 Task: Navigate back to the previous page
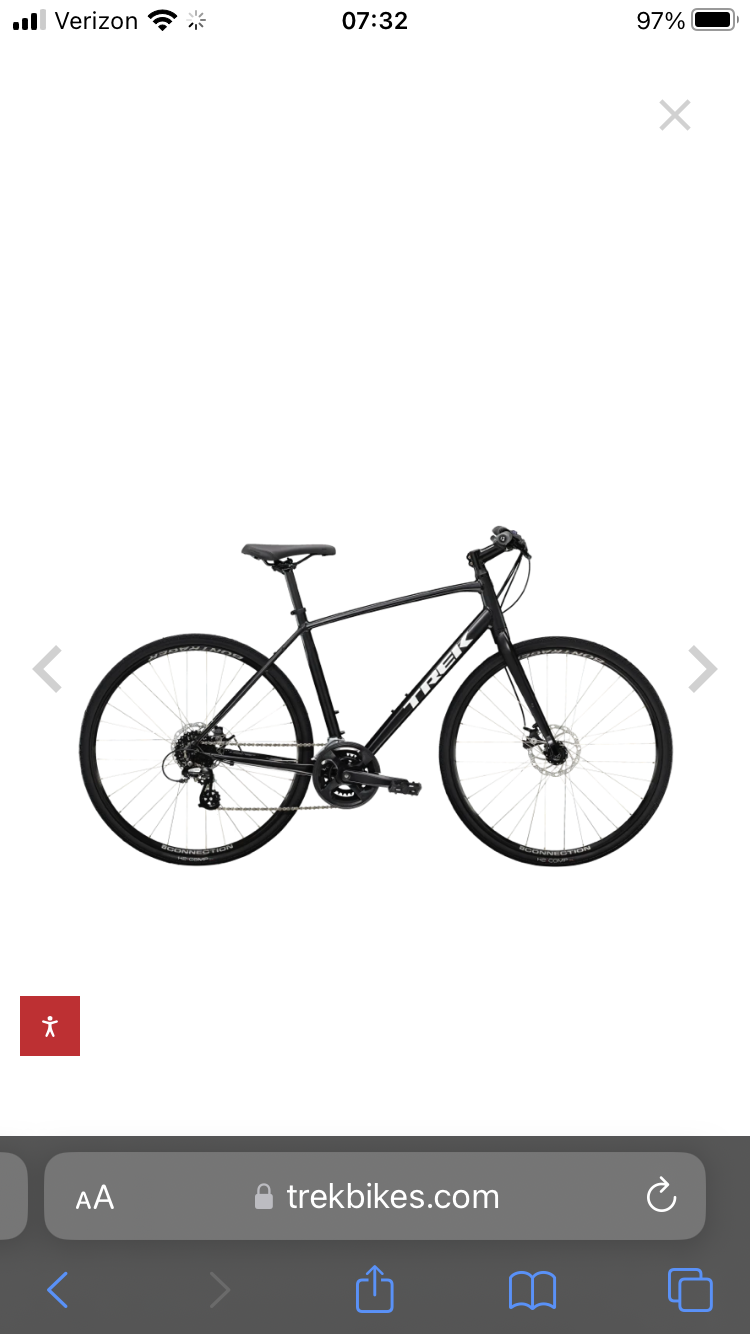pyautogui.click(x=57, y=1289)
